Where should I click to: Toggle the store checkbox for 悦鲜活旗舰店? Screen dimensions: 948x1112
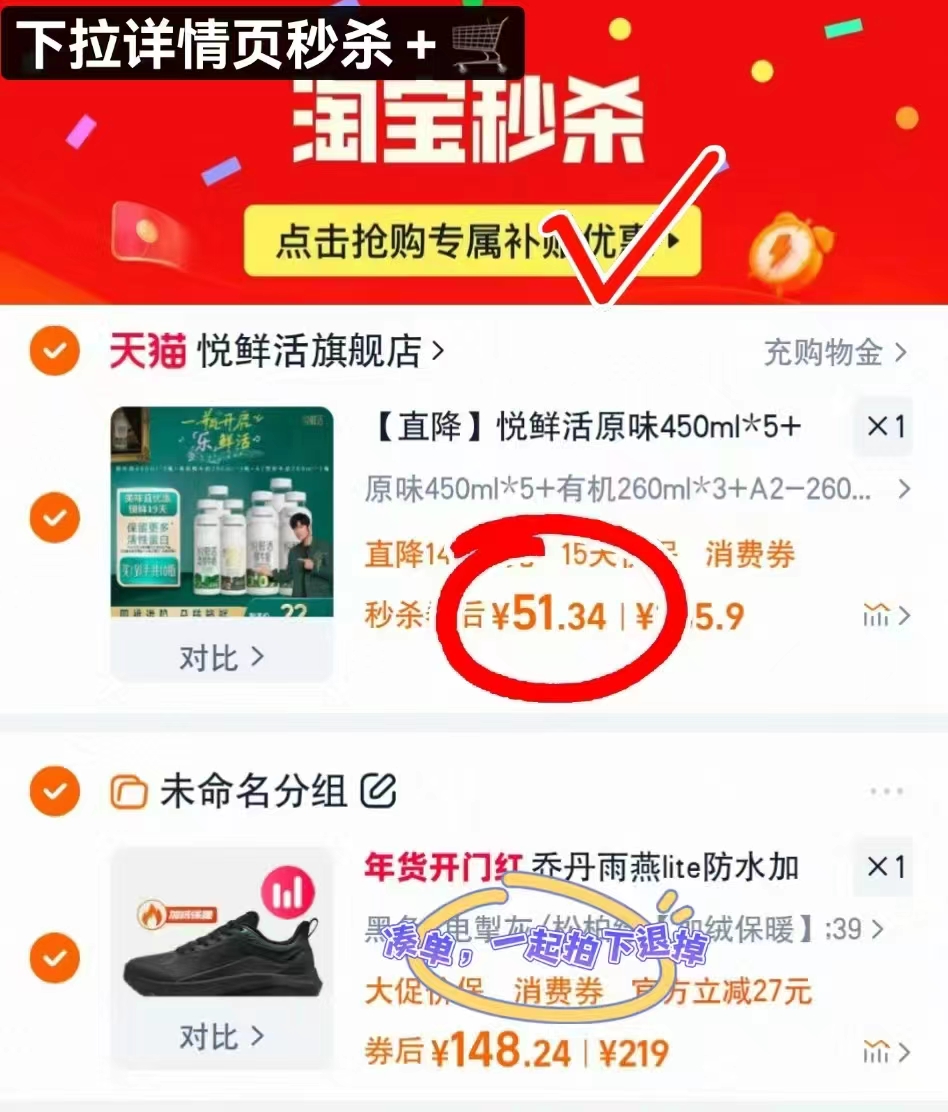coord(55,352)
